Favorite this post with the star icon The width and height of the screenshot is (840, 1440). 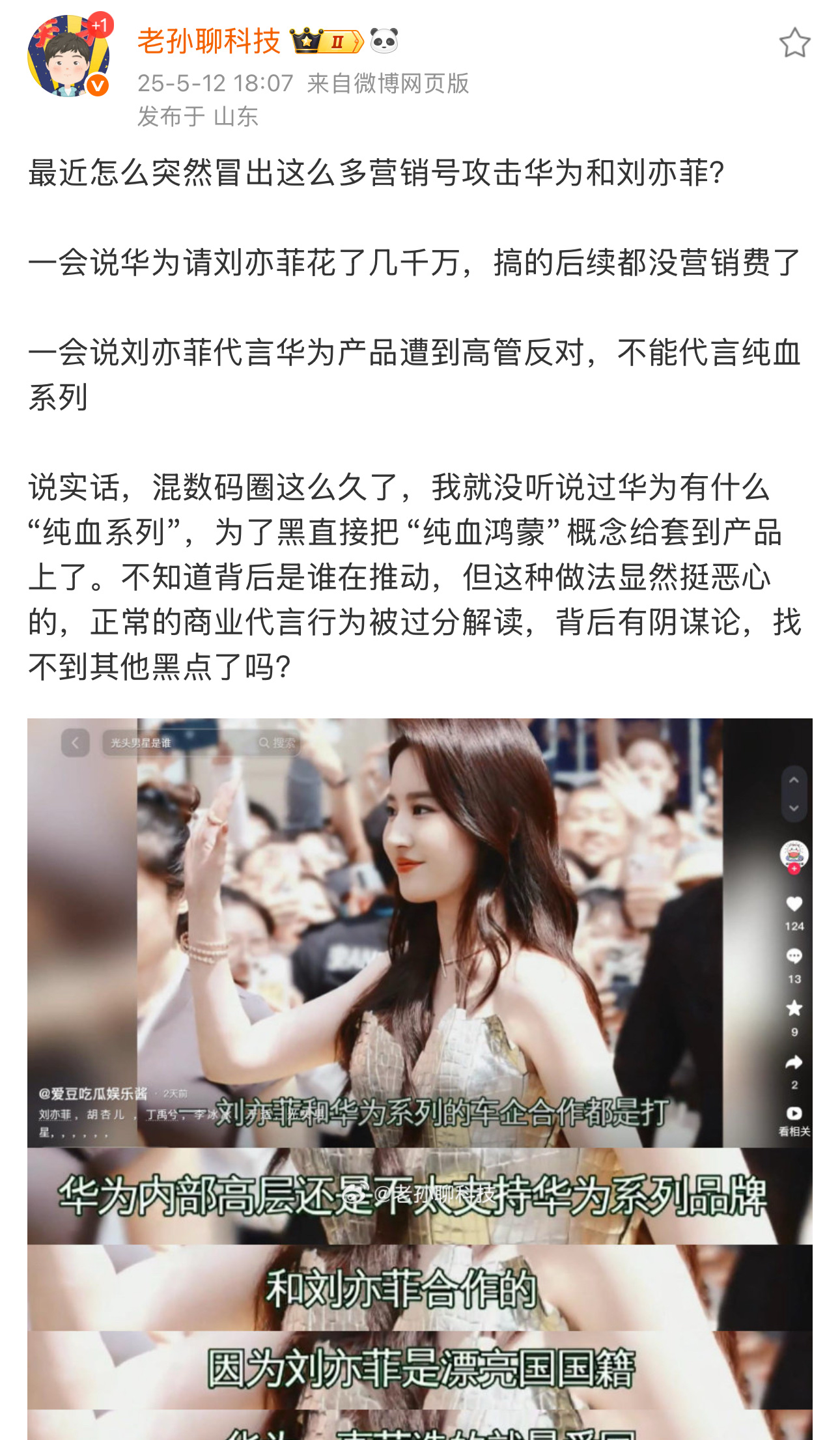tap(794, 43)
